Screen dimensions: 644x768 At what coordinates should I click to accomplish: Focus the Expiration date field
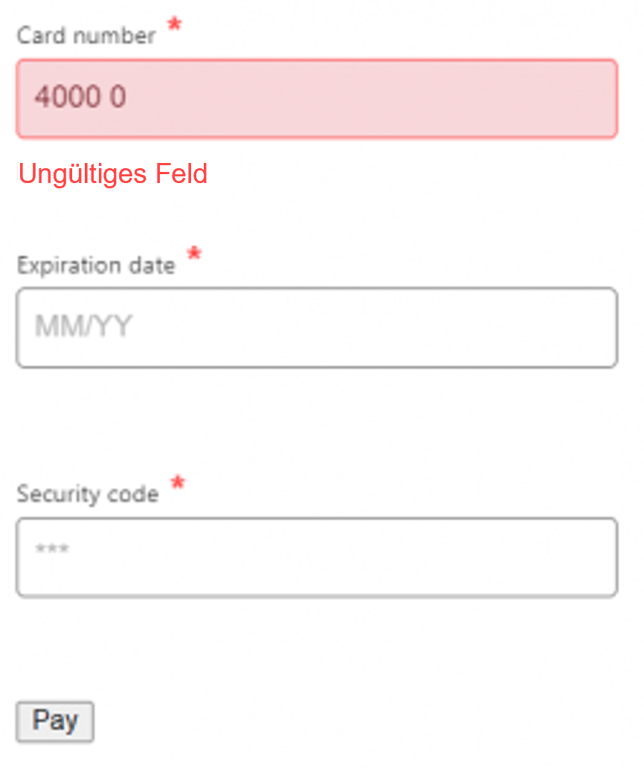coord(316,328)
